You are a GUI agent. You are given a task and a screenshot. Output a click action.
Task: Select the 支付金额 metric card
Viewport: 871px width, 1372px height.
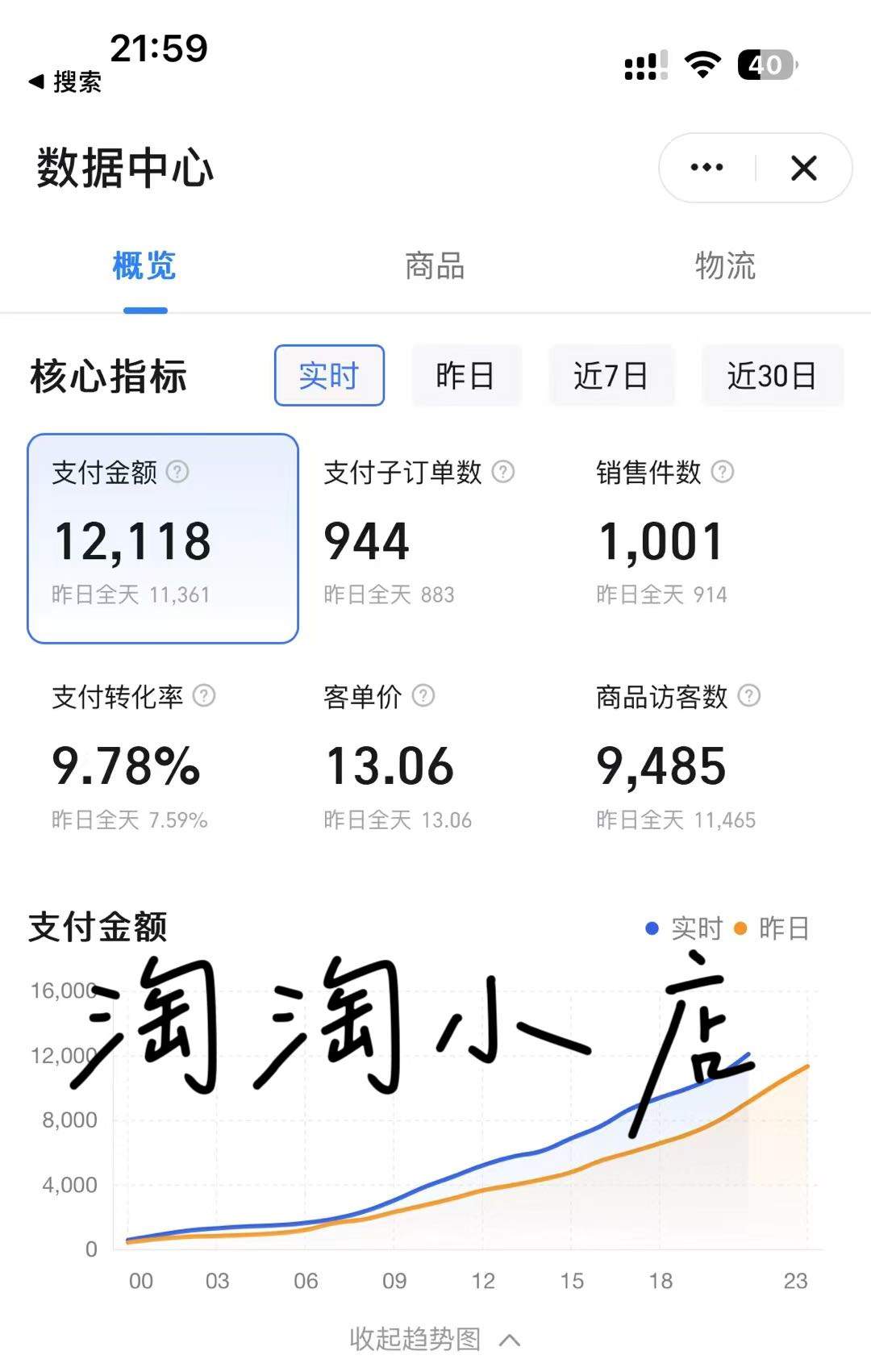(163, 538)
